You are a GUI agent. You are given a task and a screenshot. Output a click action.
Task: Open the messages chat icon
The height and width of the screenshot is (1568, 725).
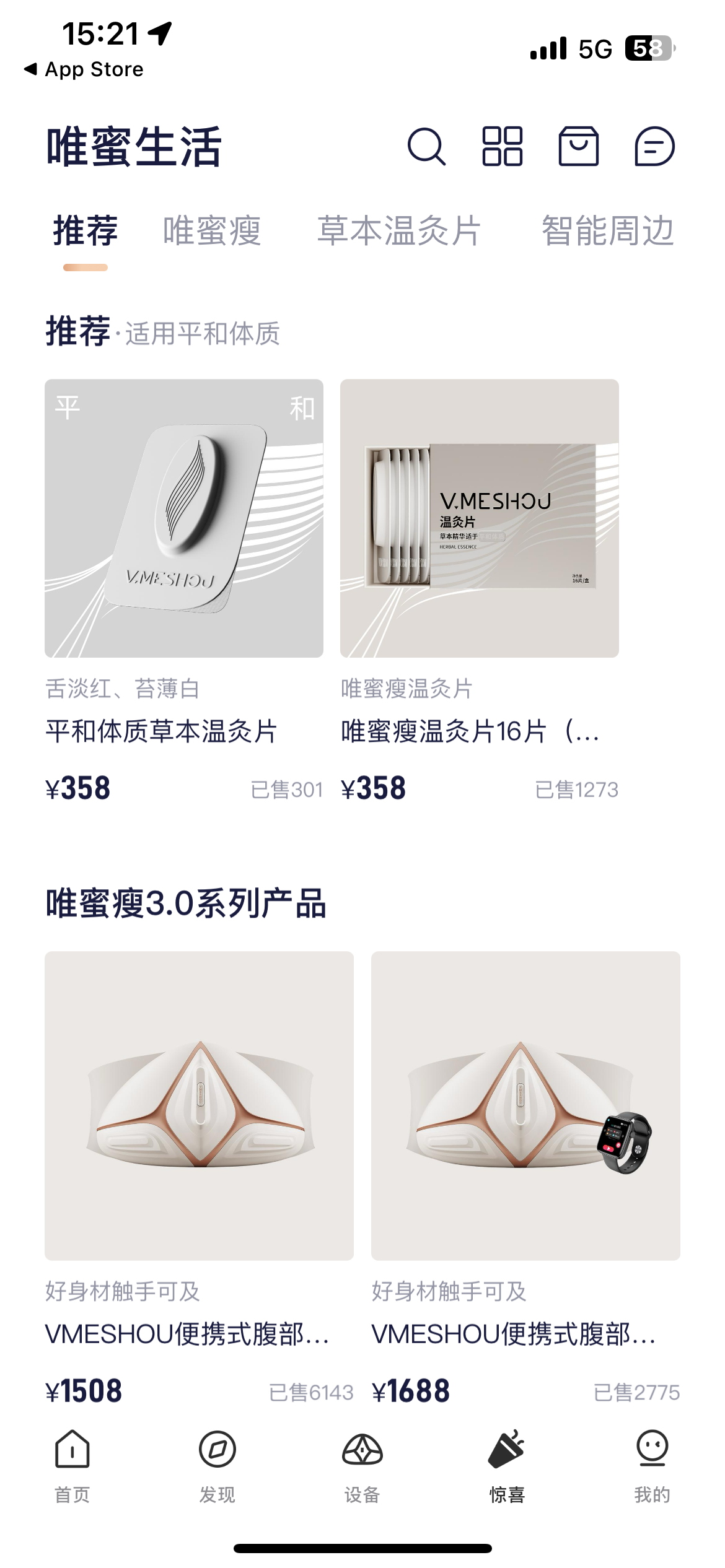(x=654, y=147)
